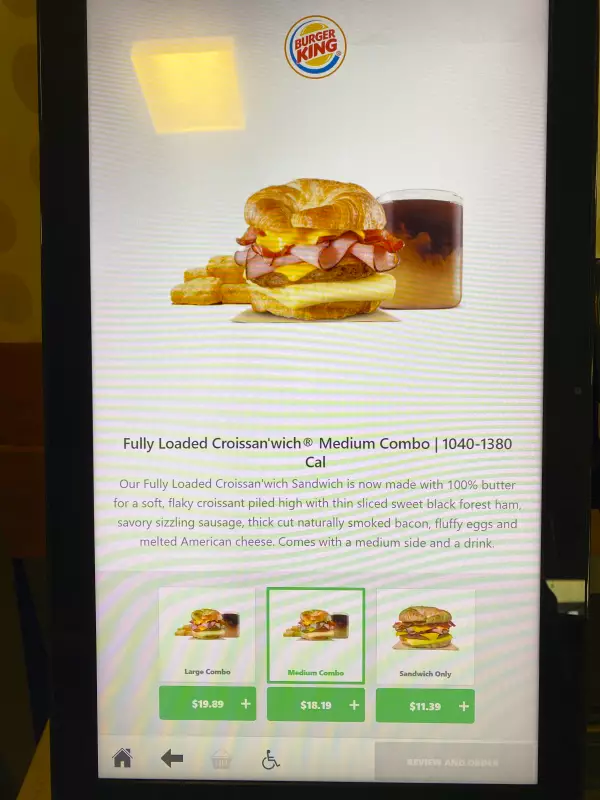This screenshot has height=800, width=600.
Task: Select the Large Combo tile
Action: pyautogui.click(x=207, y=635)
